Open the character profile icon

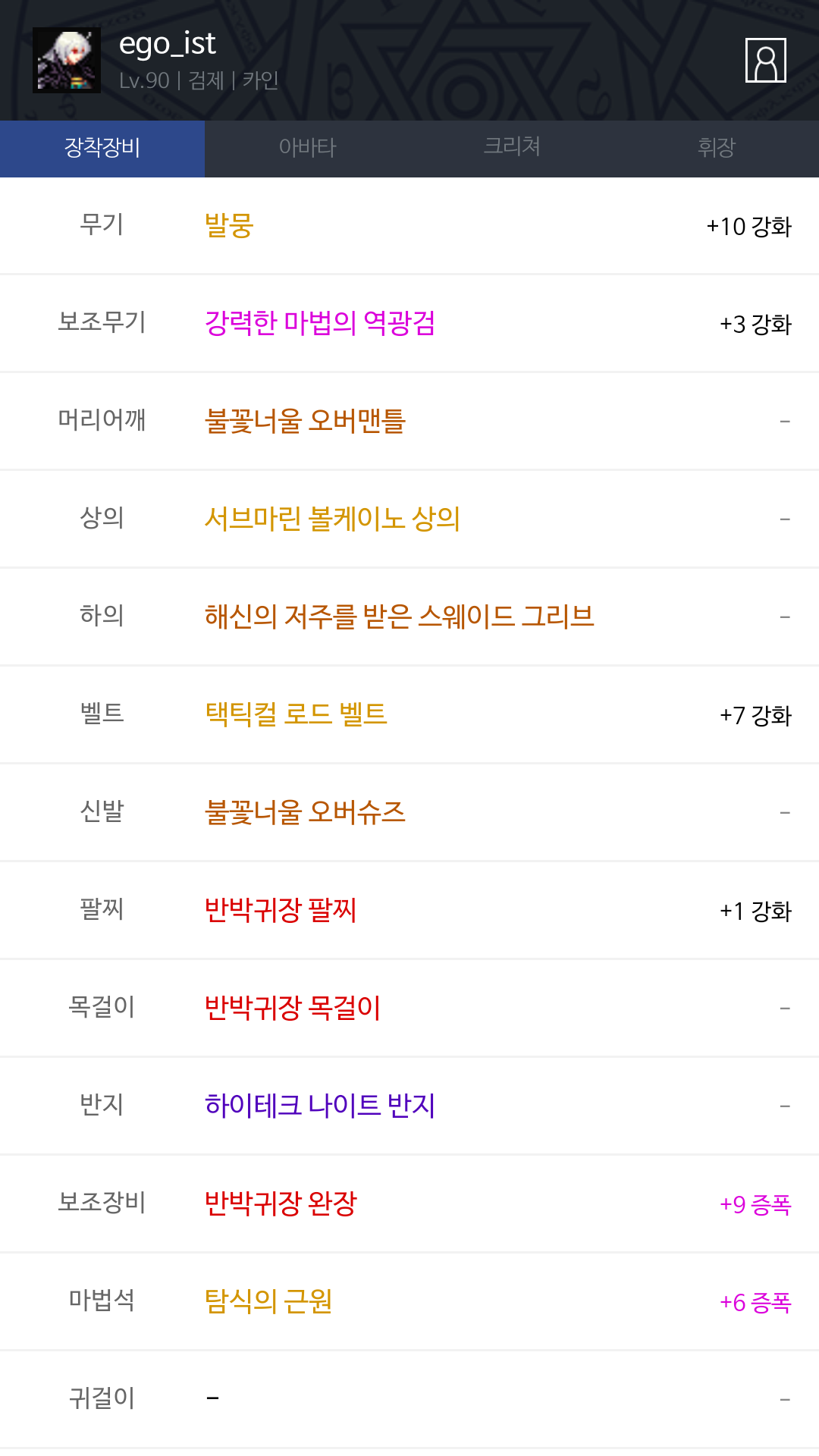point(766,60)
